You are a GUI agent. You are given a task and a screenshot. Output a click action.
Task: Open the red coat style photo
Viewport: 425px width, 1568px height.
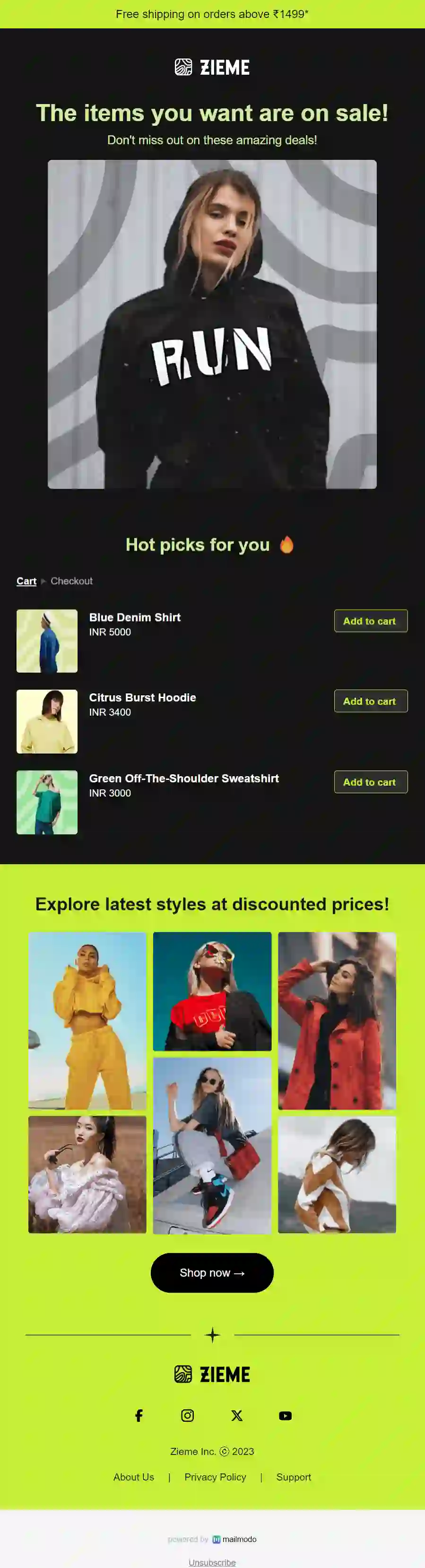coord(337,1020)
